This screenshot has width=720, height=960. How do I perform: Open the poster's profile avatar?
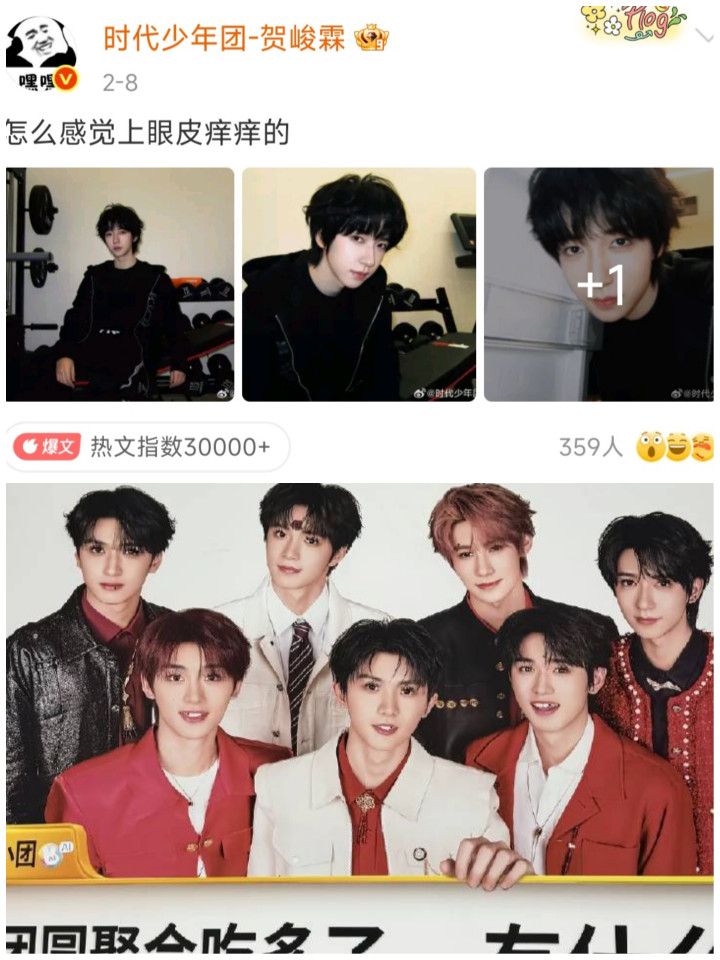41,53
